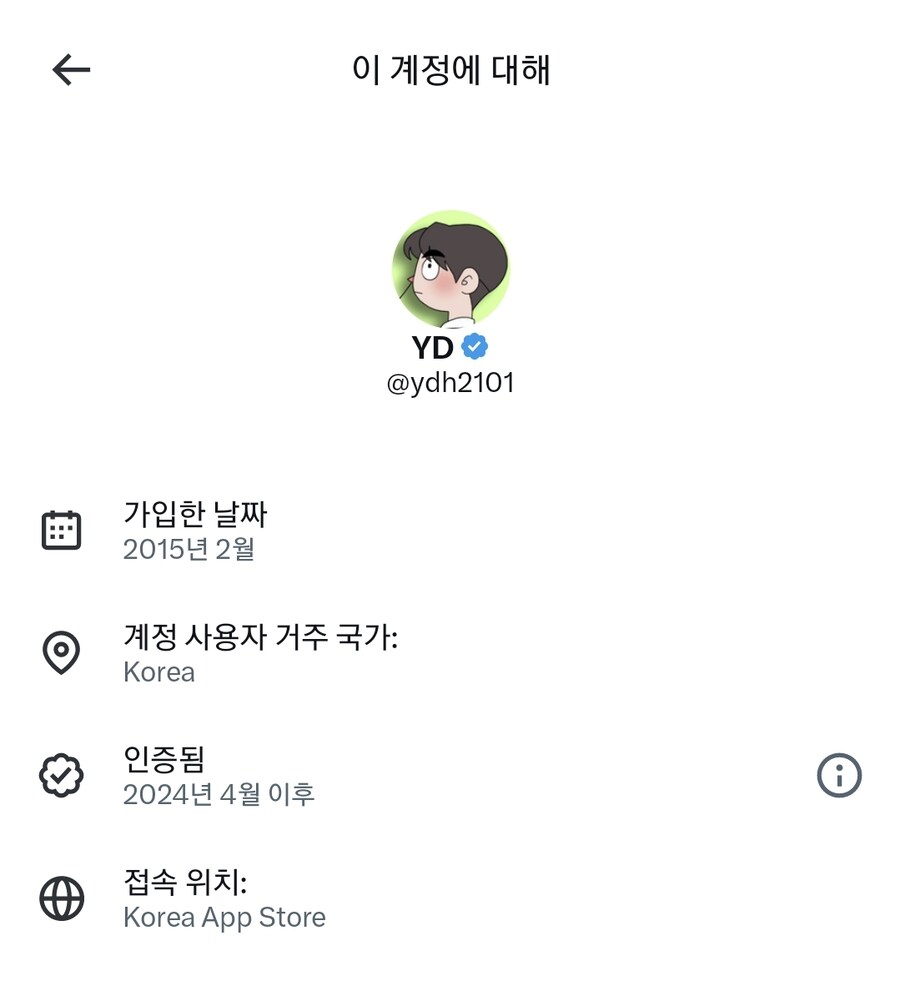Select the Korea country label

pyautogui.click(x=159, y=672)
